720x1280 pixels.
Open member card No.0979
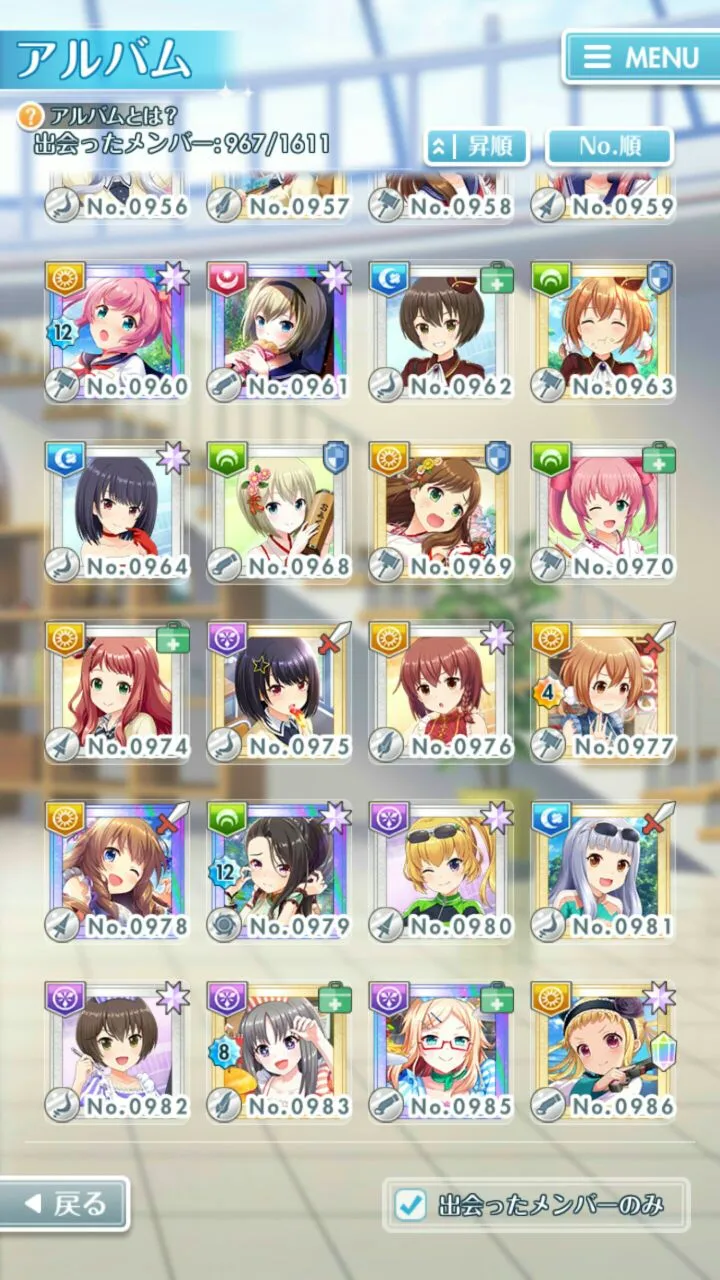278,872
